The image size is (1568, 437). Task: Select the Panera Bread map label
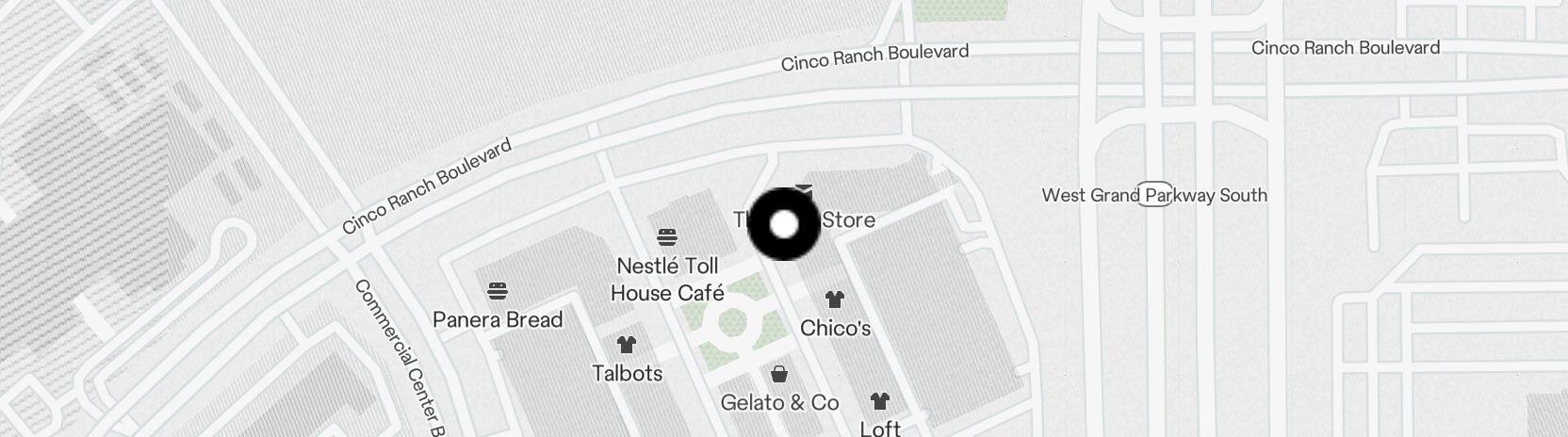498,319
